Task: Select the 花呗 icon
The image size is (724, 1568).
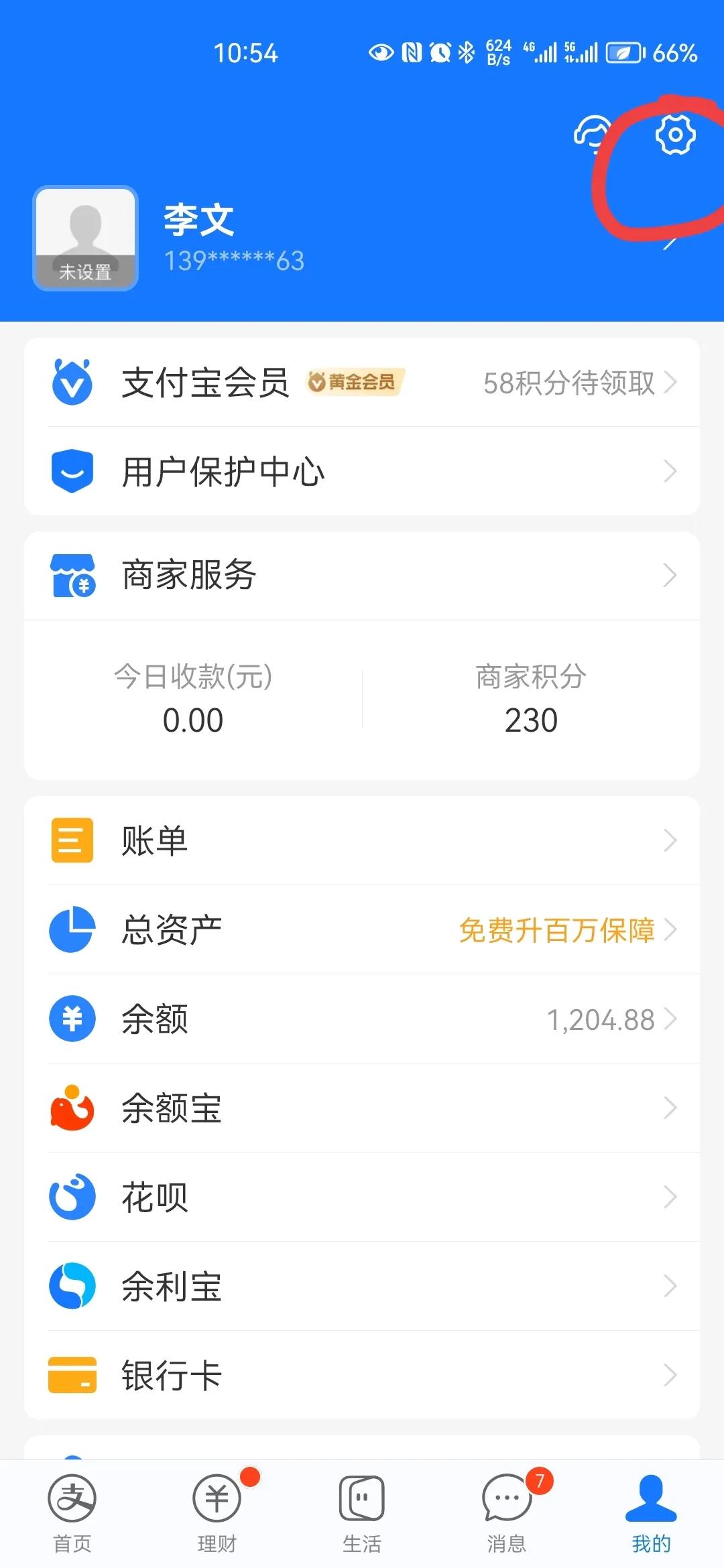Action: [x=72, y=1196]
